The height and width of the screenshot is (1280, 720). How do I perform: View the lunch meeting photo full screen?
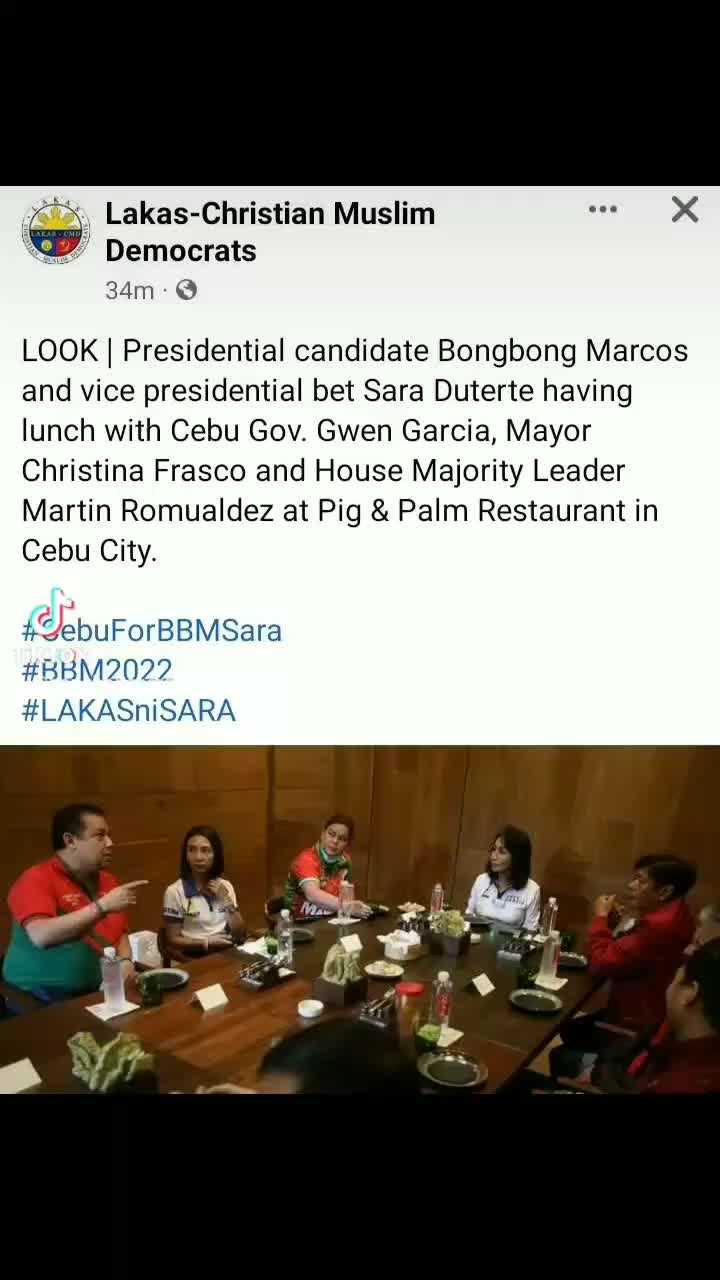click(x=360, y=918)
